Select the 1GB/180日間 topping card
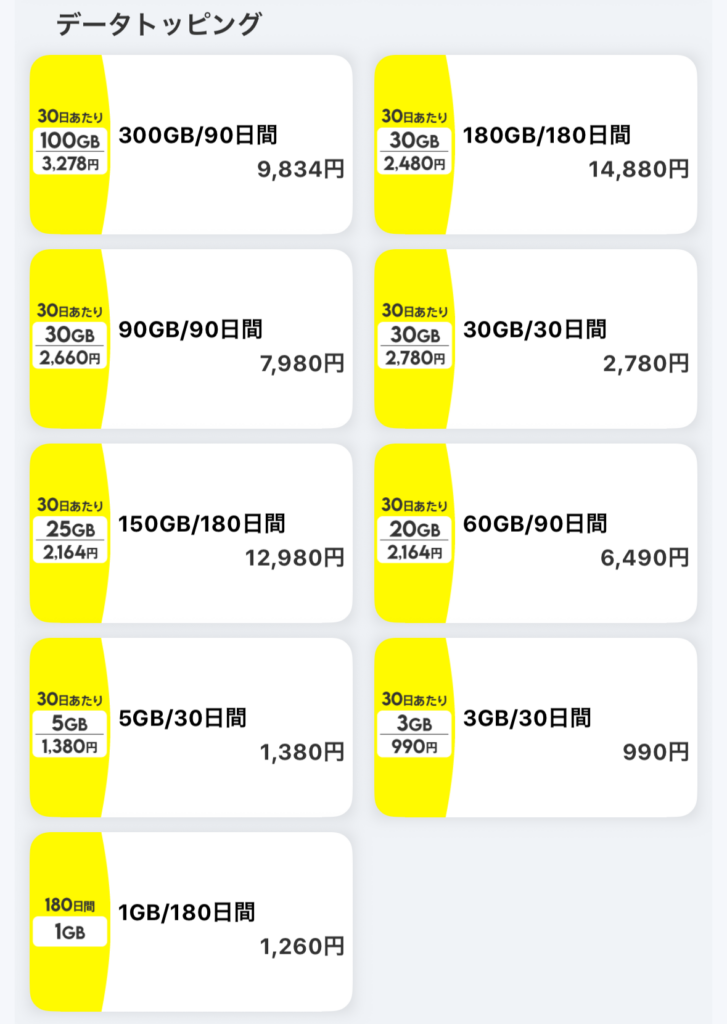The image size is (727, 1024). point(191,921)
